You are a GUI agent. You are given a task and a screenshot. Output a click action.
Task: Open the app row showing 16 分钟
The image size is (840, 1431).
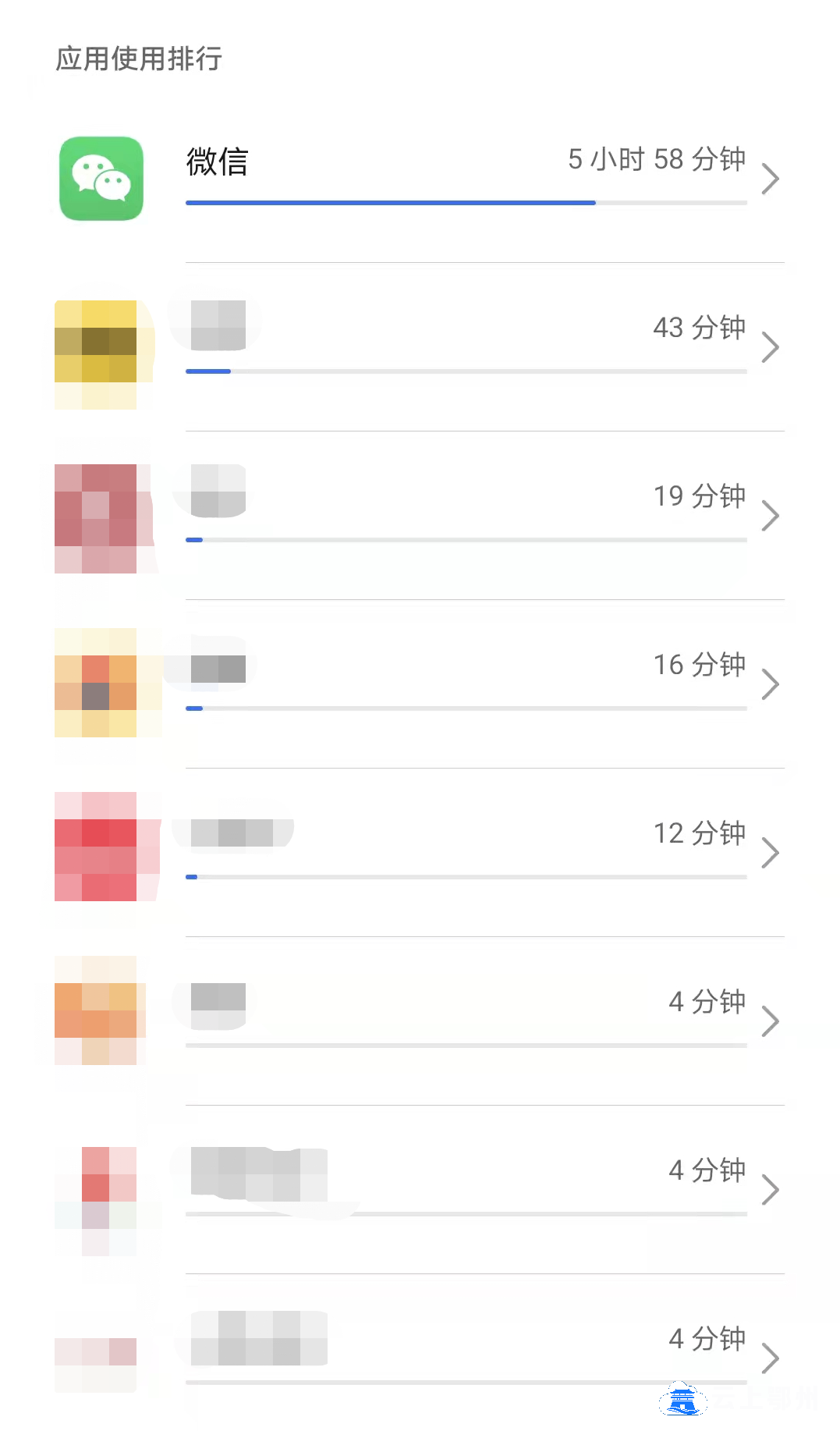point(420,684)
